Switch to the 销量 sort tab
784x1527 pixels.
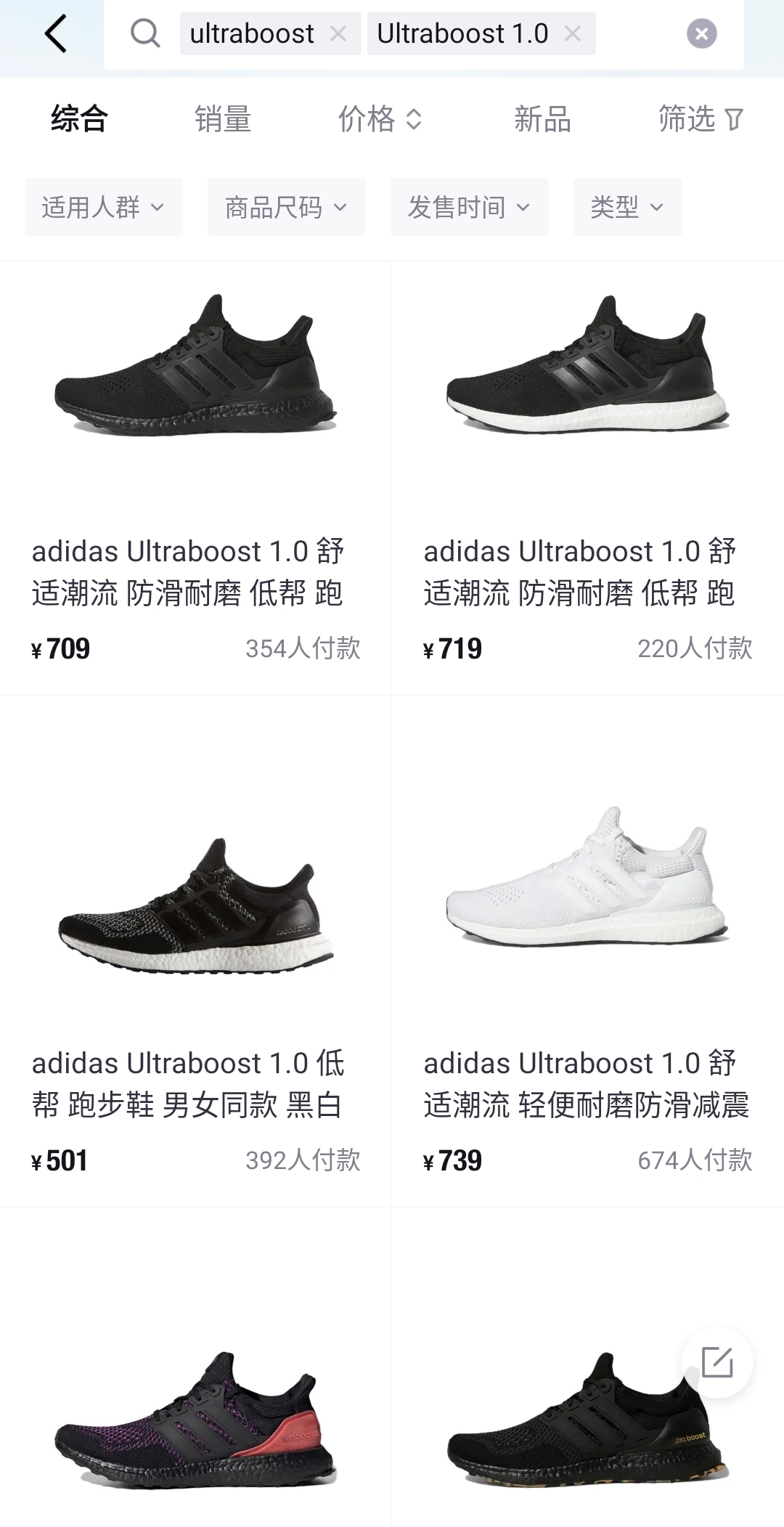point(223,119)
